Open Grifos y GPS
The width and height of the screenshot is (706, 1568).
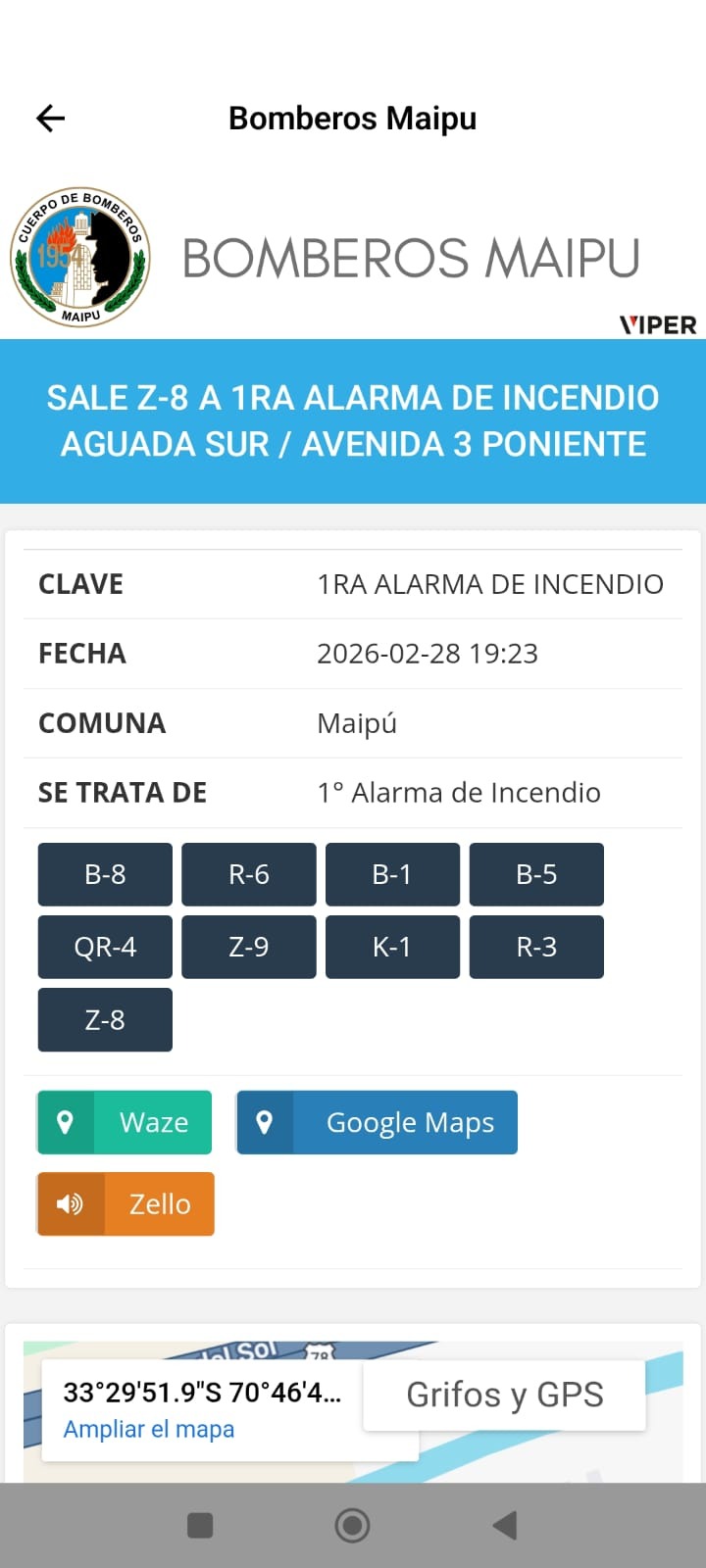[504, 1395]
